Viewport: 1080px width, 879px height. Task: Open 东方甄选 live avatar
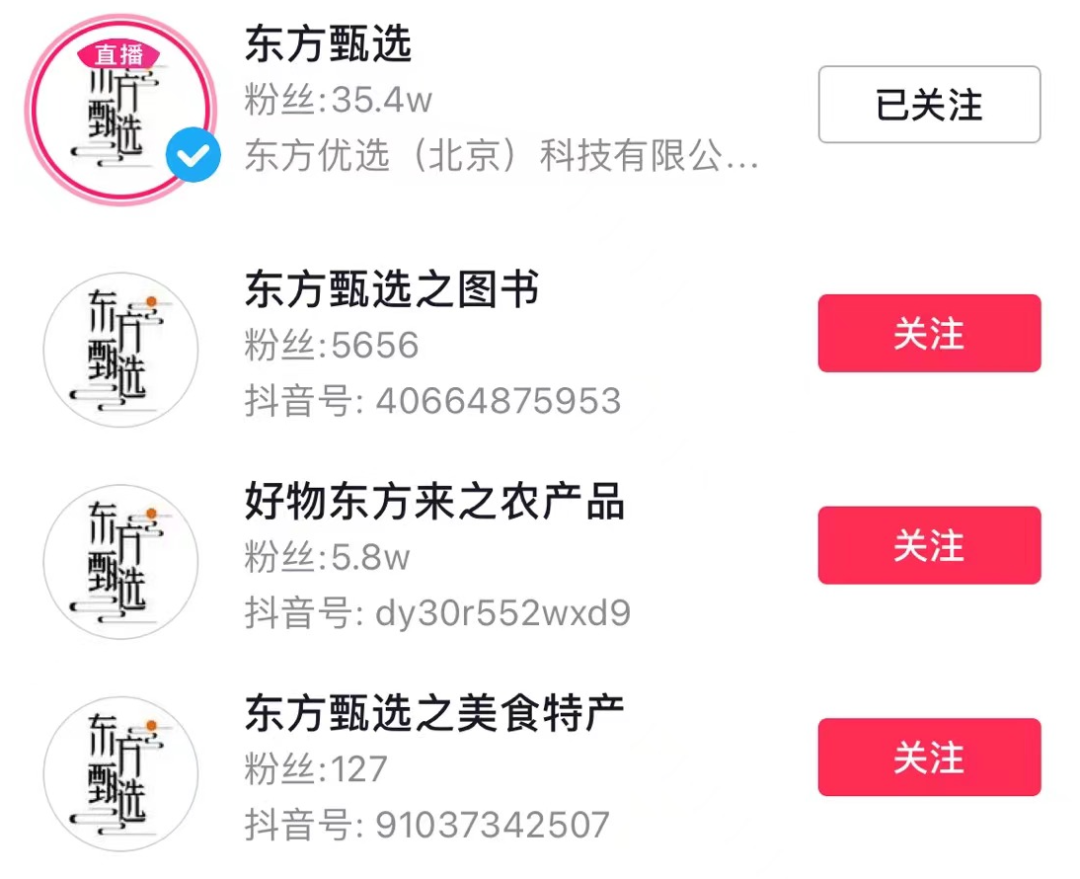click(121, 108)
